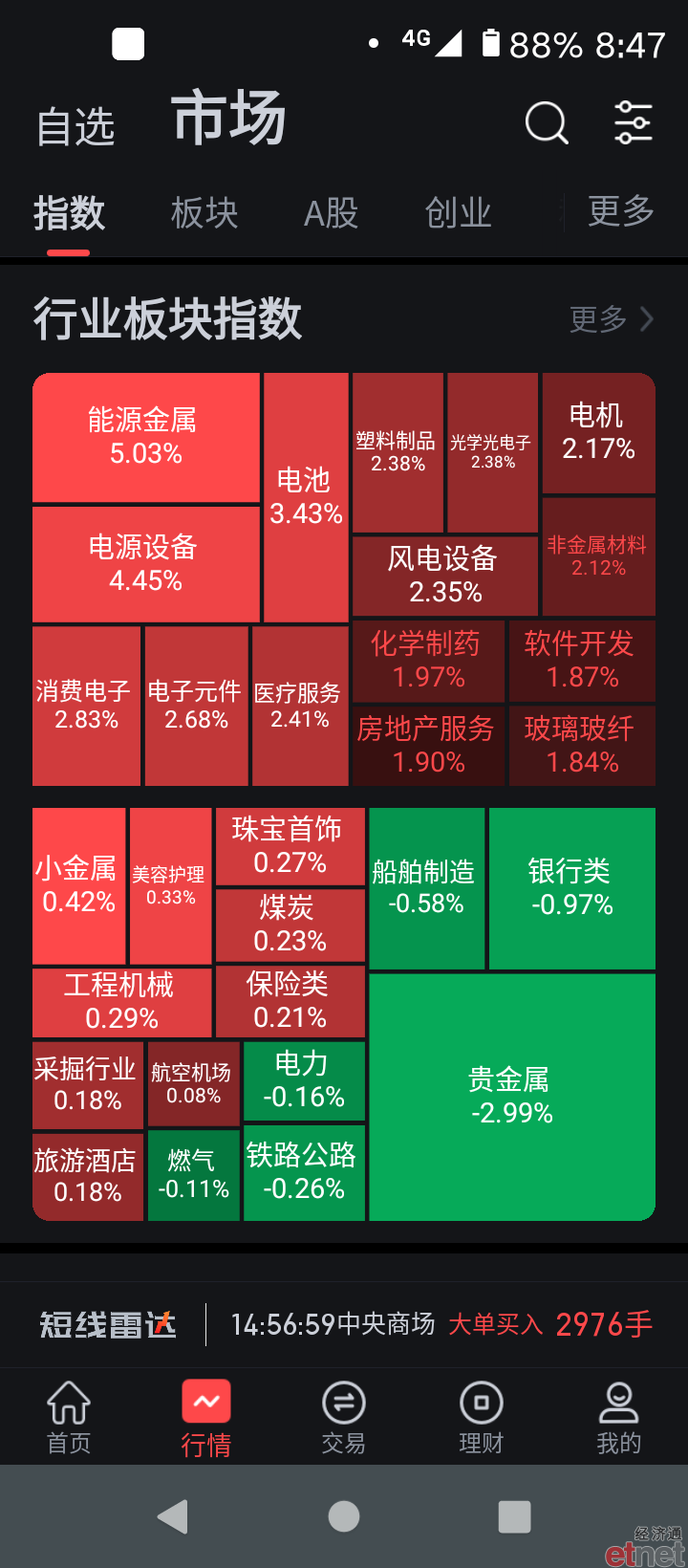Open the search icon
Viewport: 688px width, 1568px height.
coord(547,122)
